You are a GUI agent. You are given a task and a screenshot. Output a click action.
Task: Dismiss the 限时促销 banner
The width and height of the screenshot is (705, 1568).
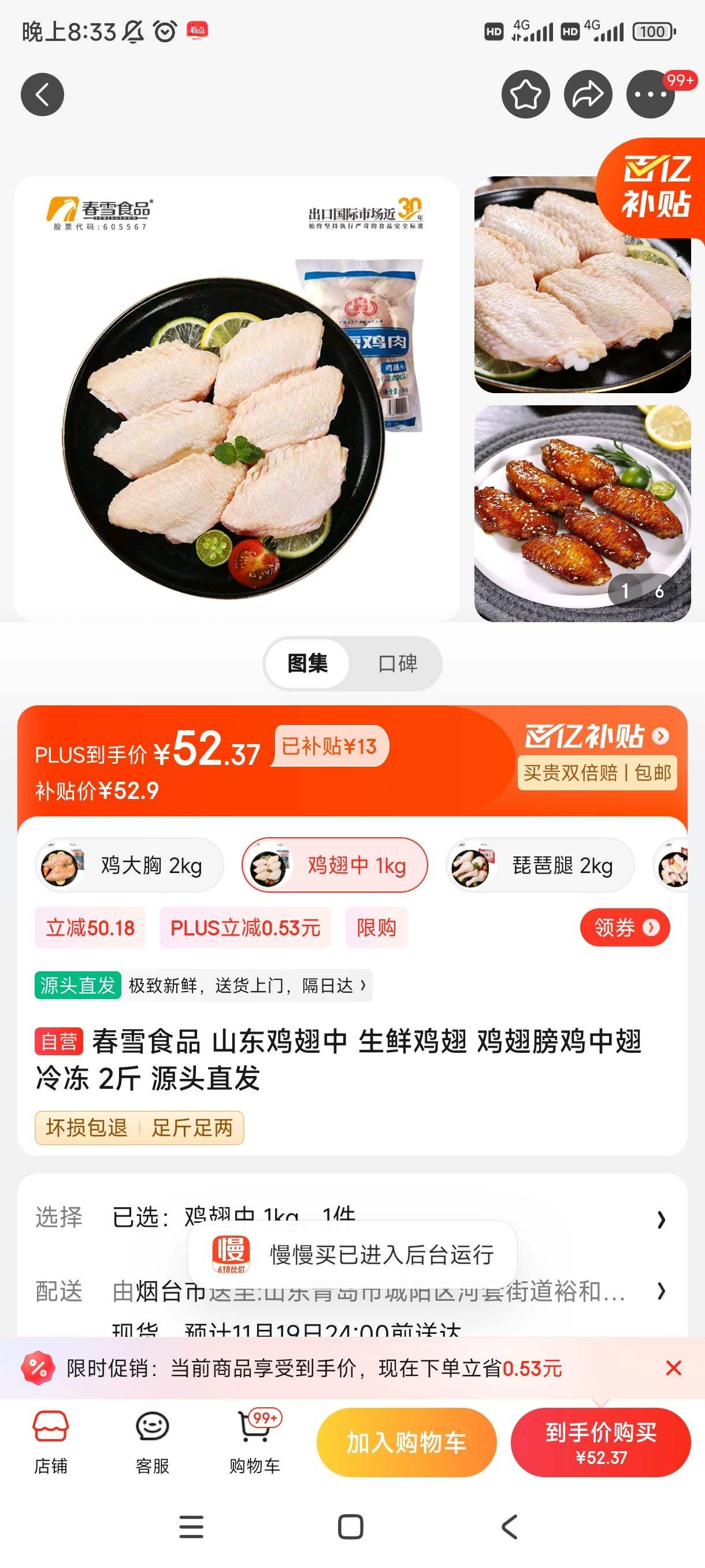(x=673, y=1368)
